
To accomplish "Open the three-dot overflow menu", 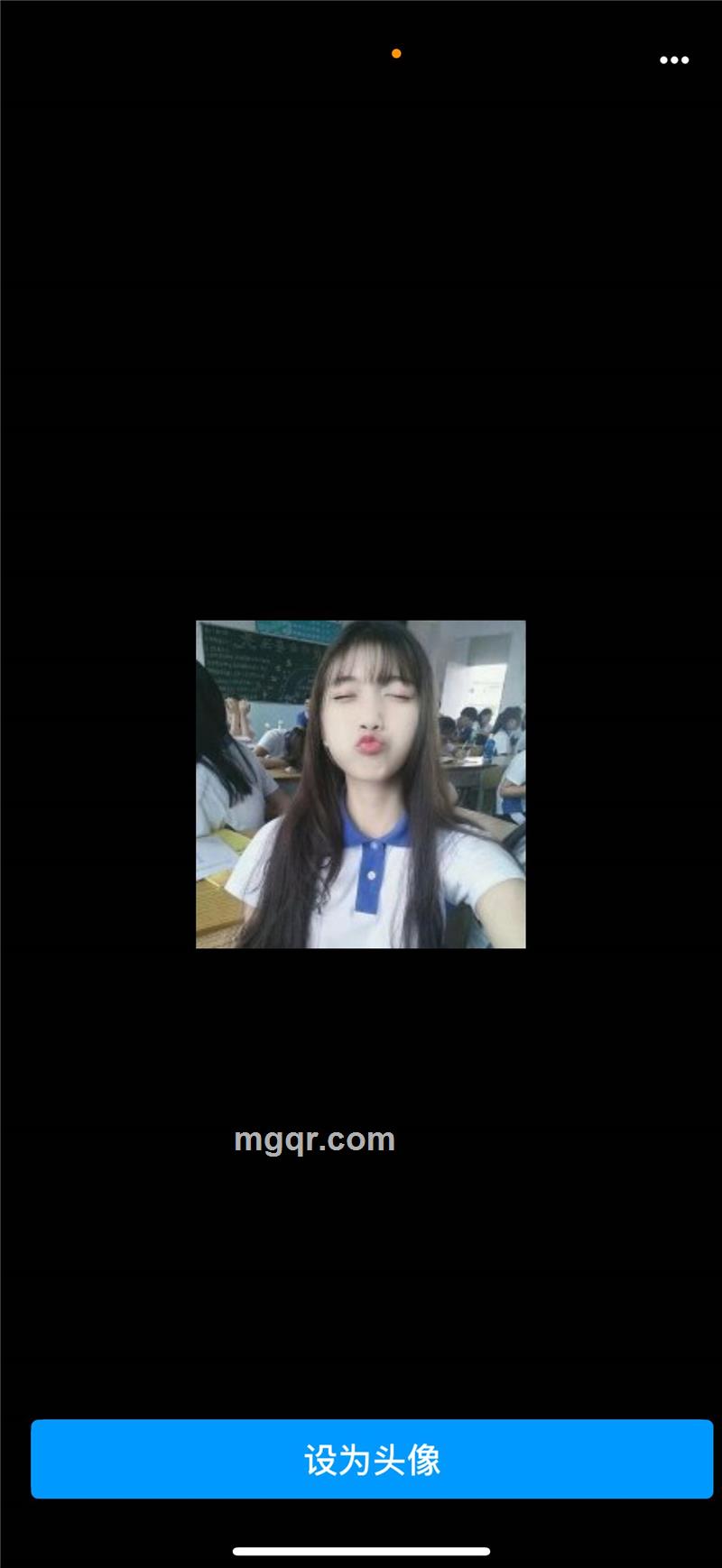I will 673,60.
